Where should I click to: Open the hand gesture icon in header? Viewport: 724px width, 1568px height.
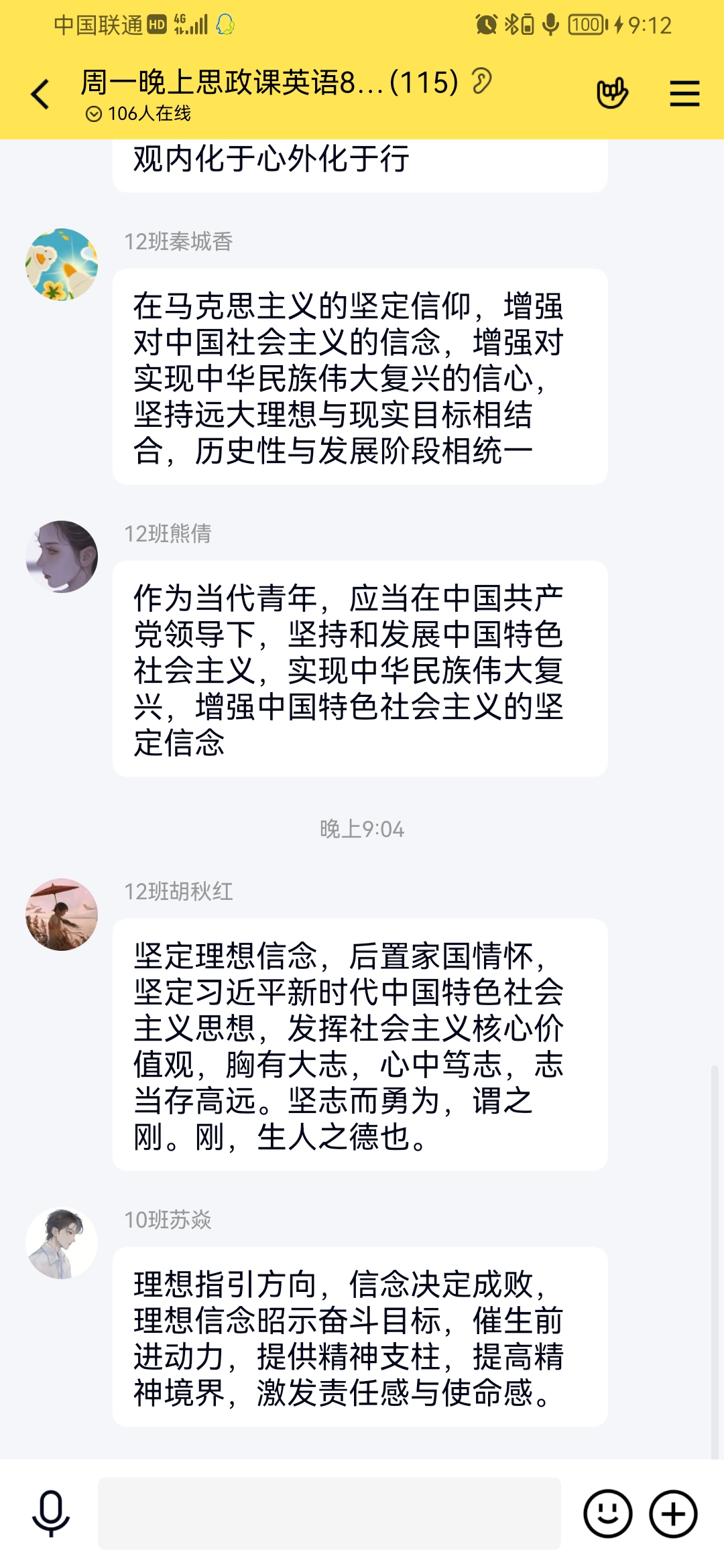click(x=612, y=93)
